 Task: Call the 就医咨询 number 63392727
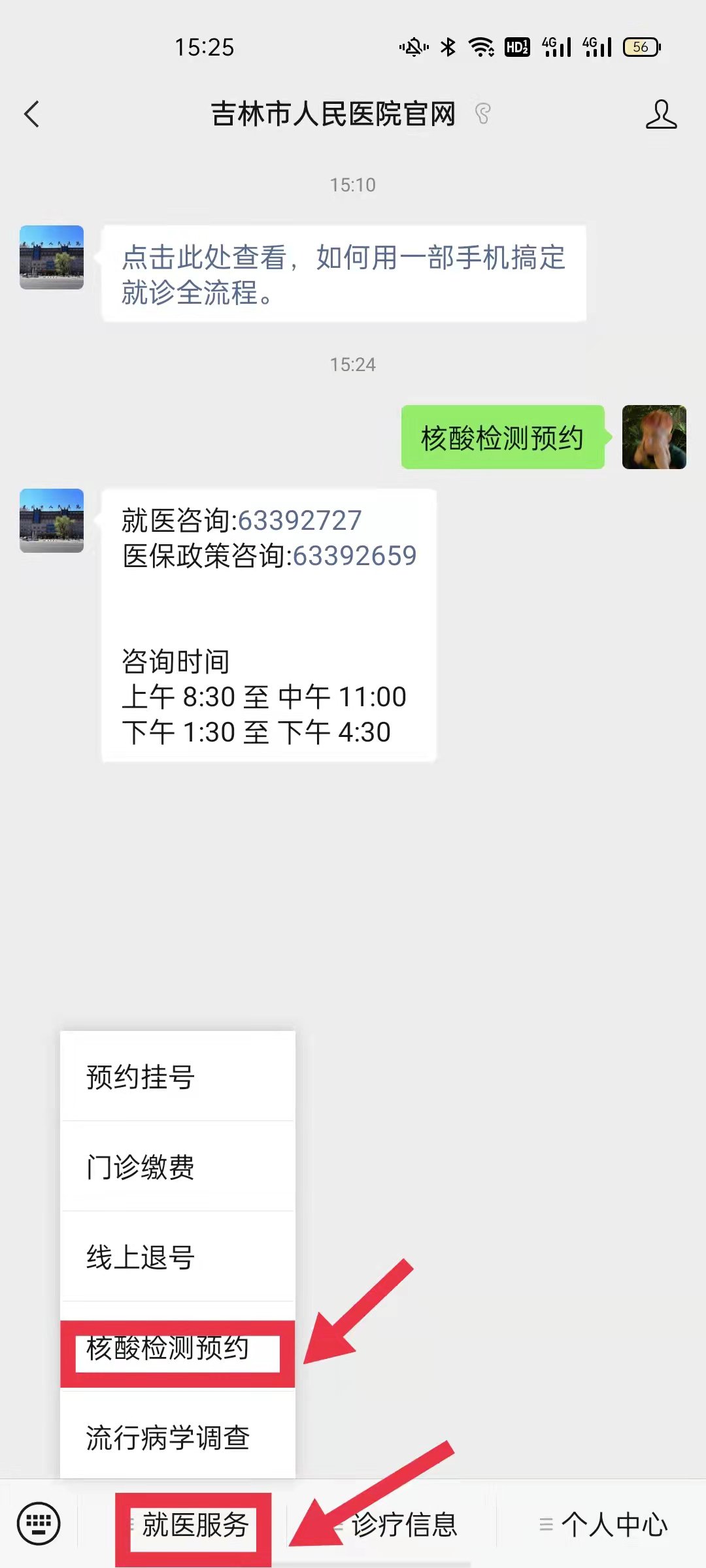[x=299, y=521]
